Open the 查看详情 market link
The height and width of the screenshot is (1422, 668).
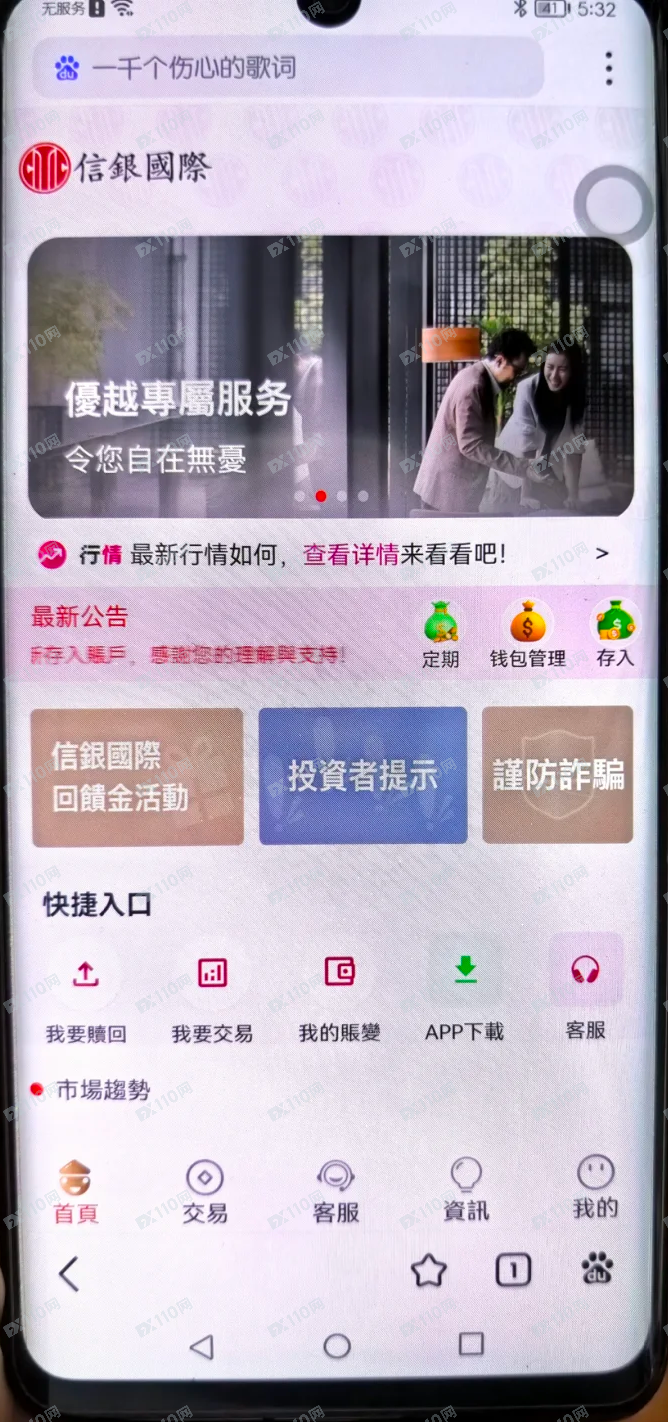[351, 554]
